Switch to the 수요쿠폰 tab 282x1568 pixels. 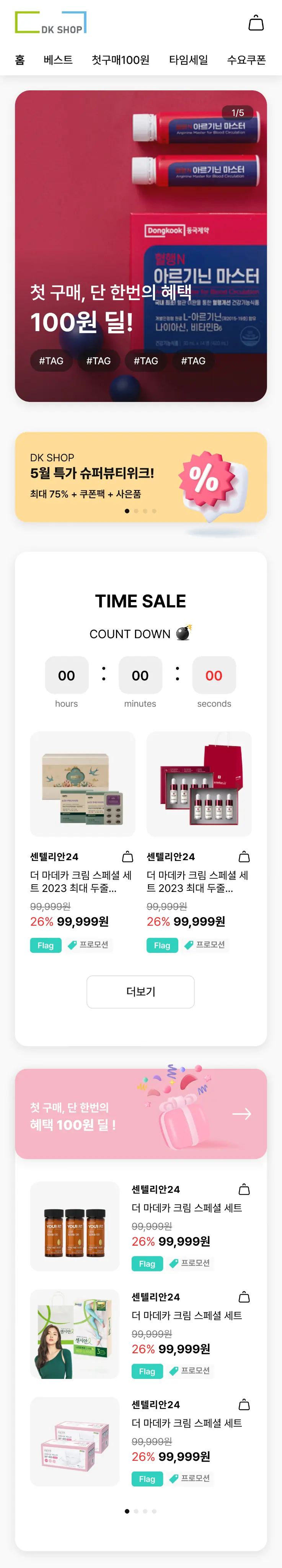[x=246, y=60]
